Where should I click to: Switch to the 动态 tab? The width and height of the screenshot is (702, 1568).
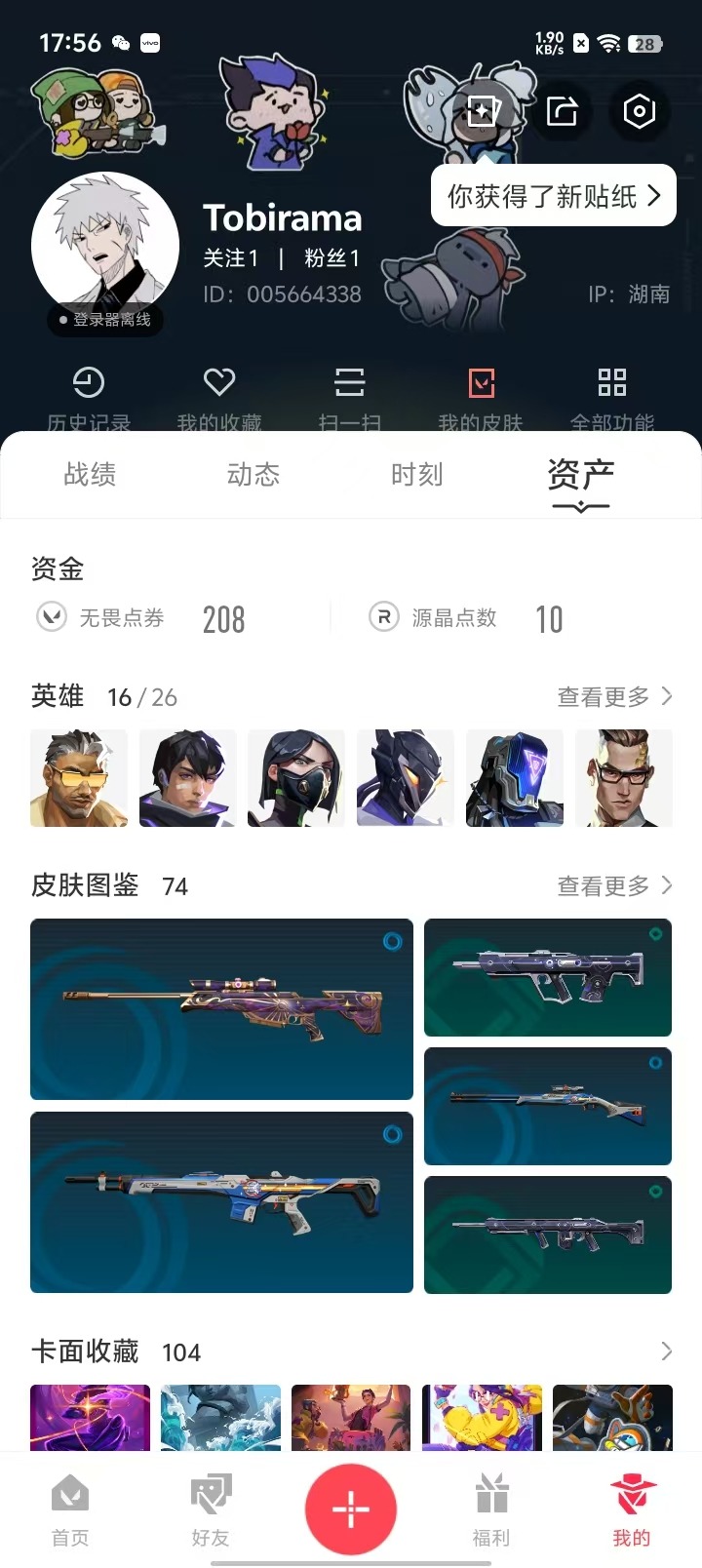tap(253, 475)
